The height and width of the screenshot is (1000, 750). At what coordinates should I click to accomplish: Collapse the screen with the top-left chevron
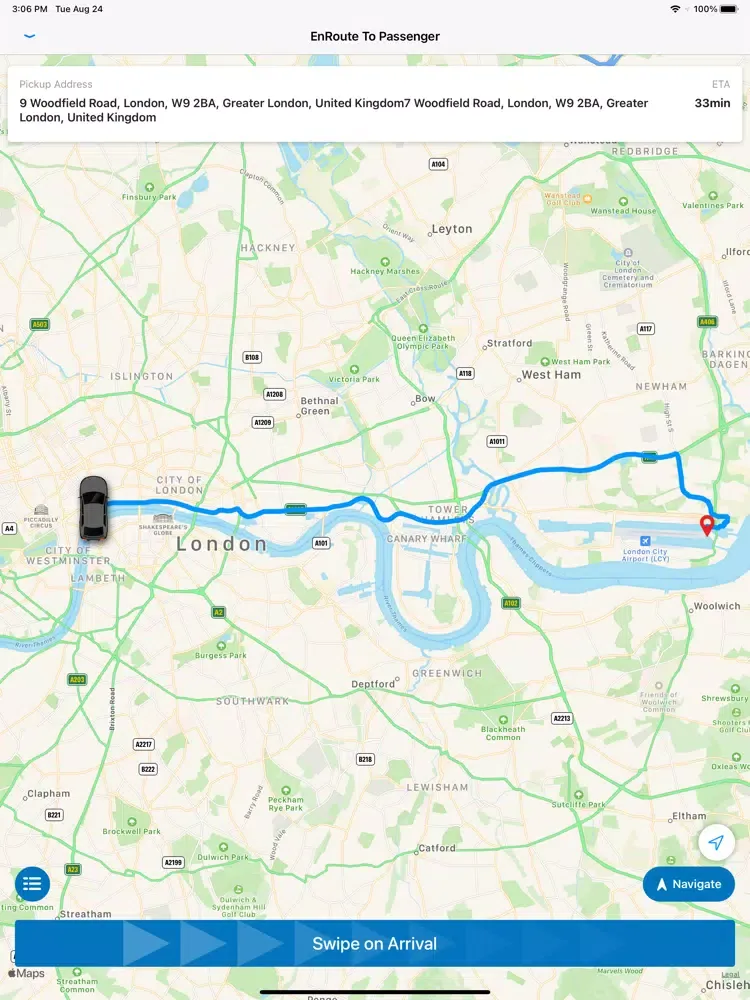[x=30, y=36]
